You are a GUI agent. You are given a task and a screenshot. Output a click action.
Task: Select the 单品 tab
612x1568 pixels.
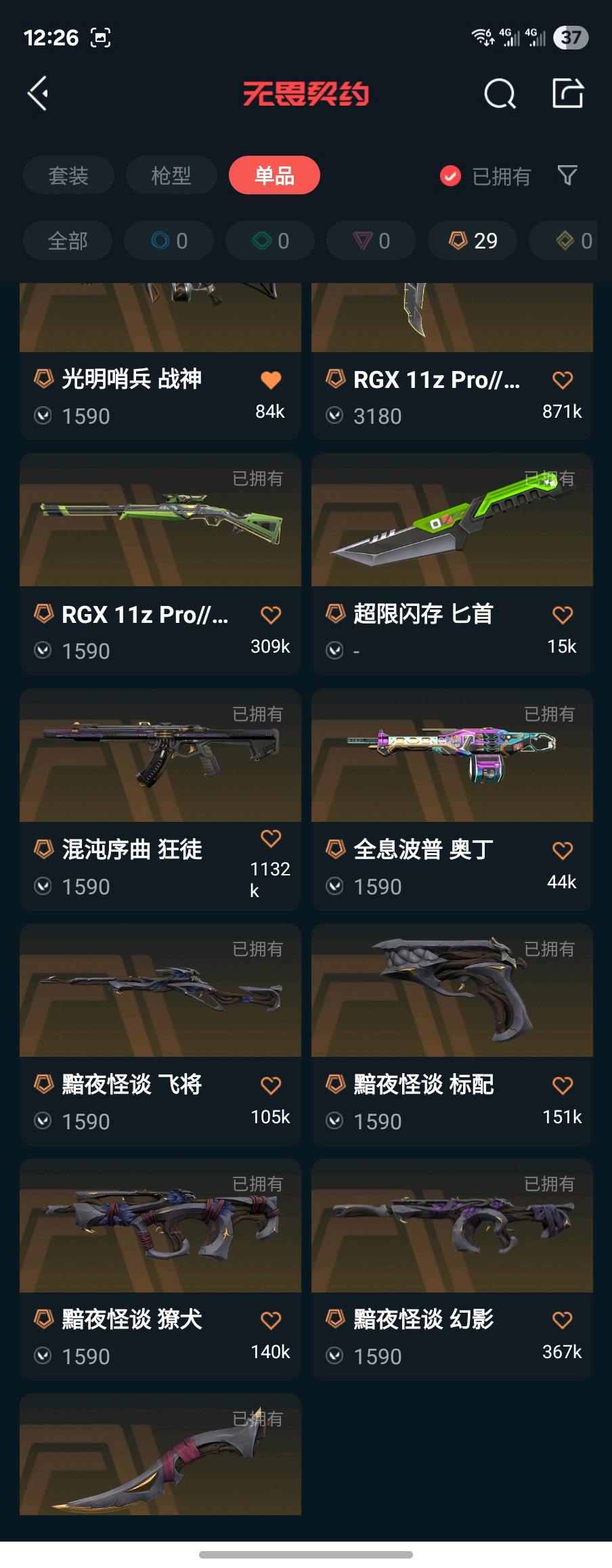tap(274, 176)
